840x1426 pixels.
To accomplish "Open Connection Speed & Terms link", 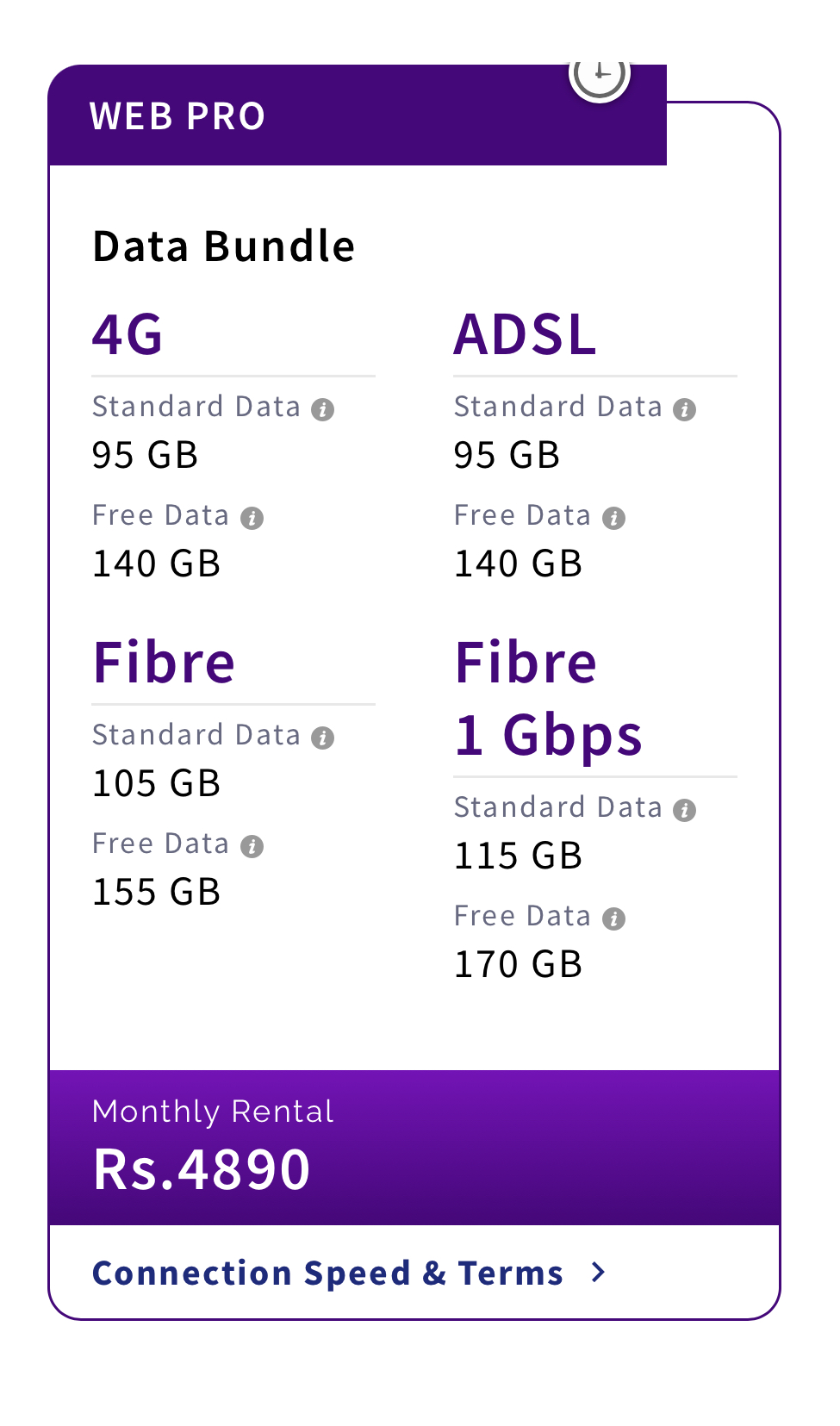I will point(349,1273).
